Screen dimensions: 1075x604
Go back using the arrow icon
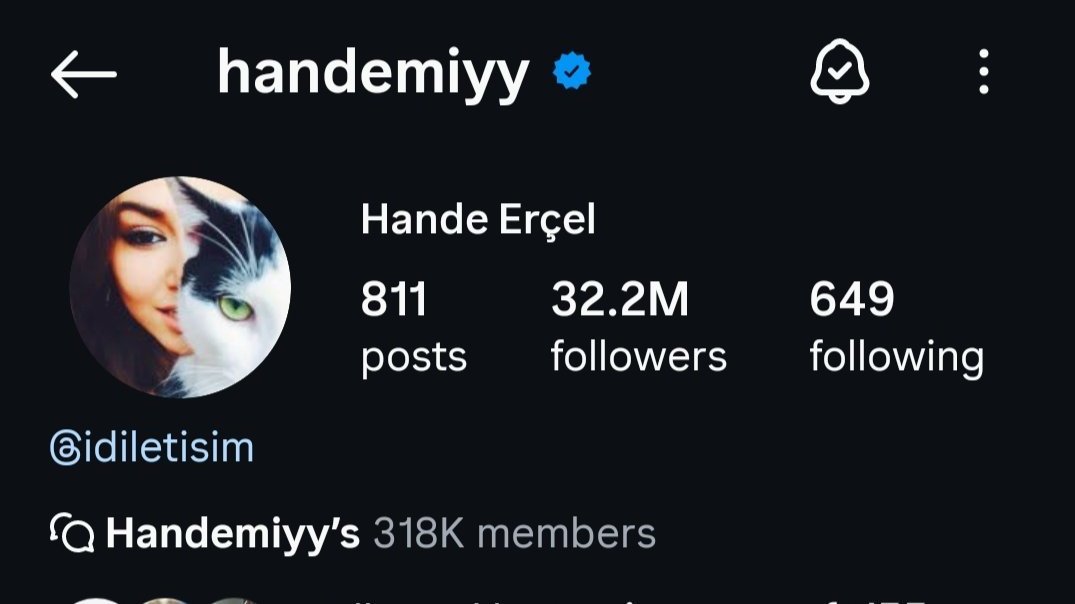coord(83,75)
